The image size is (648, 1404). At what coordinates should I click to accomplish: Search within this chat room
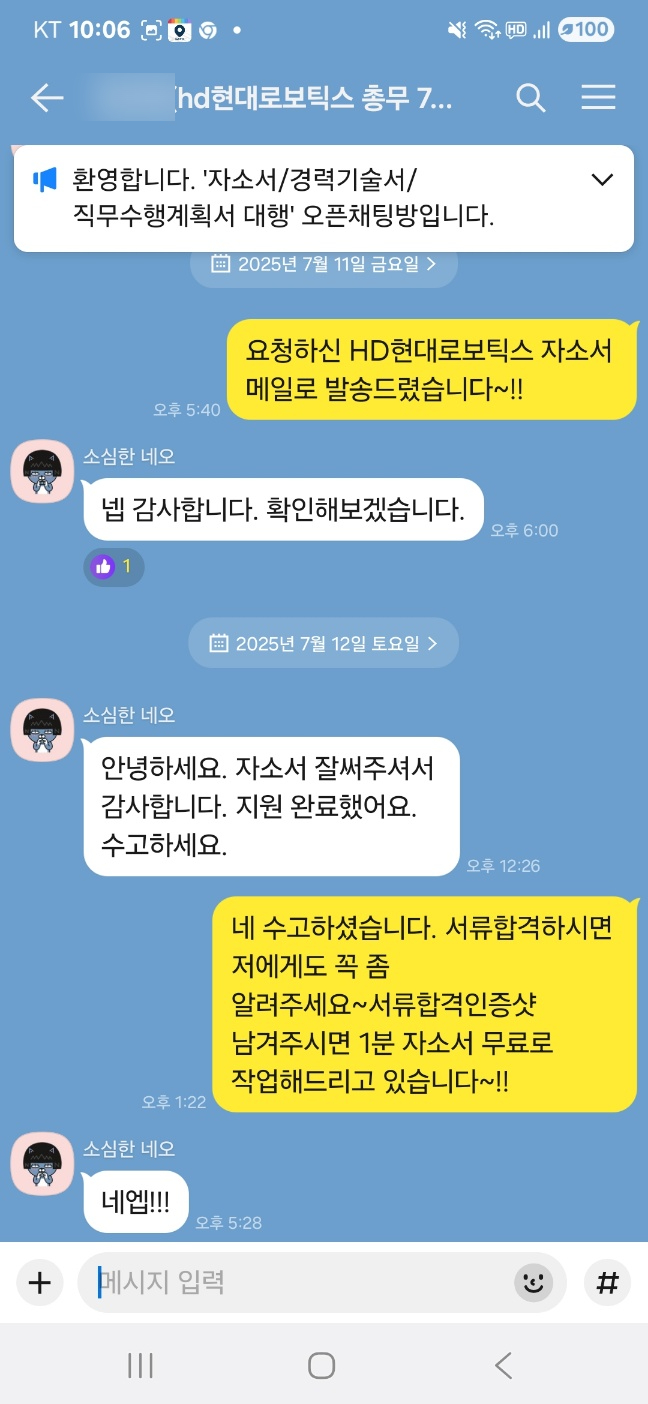coord(530,98)
